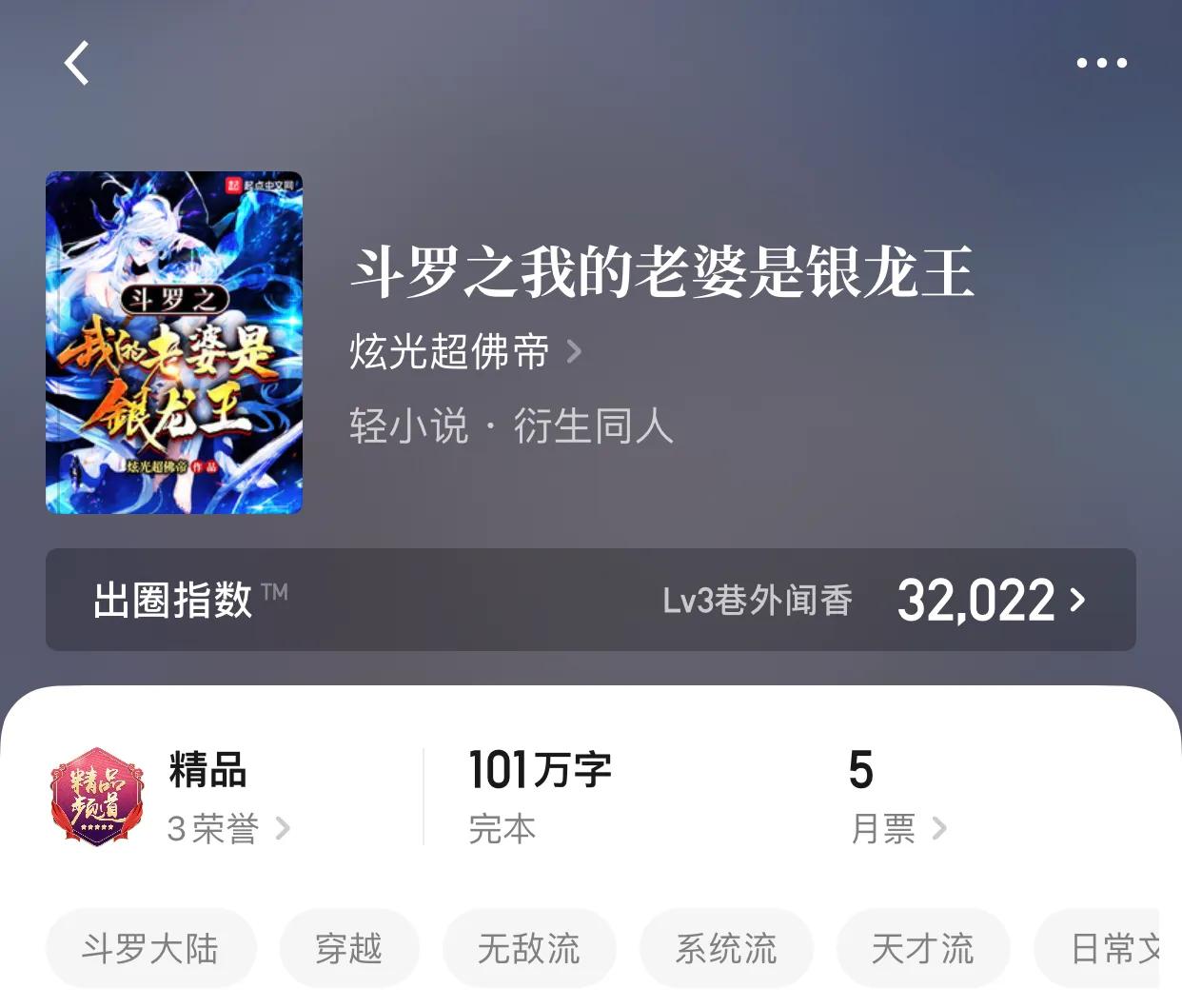The width and height of the screenshot is (1182, 1008).
Task: Go back using the top arrow
Action: pyautogui.click(x=77, y=64)
